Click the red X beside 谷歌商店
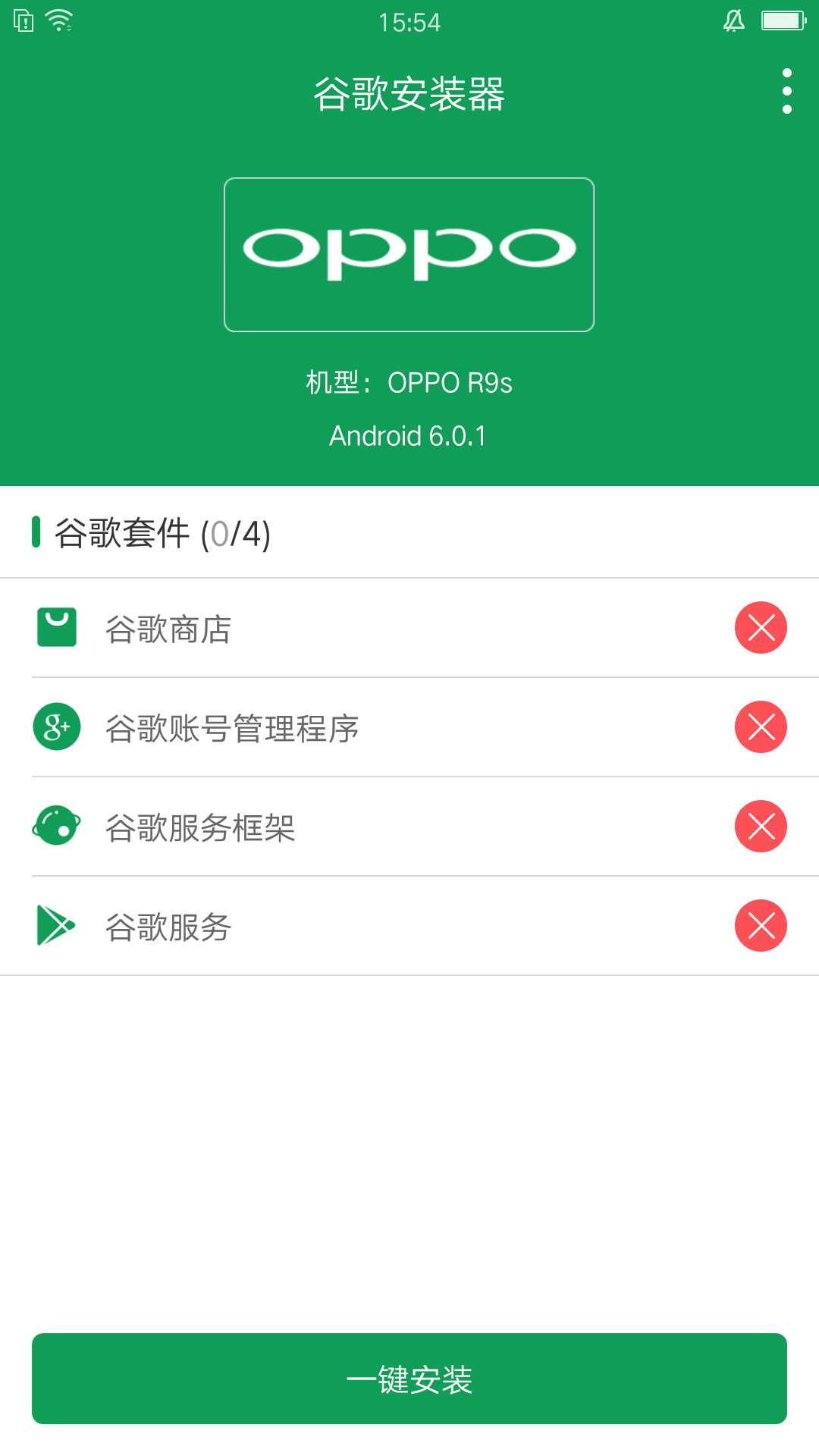Screen dimensions: 819x1456 coord(761,627)
